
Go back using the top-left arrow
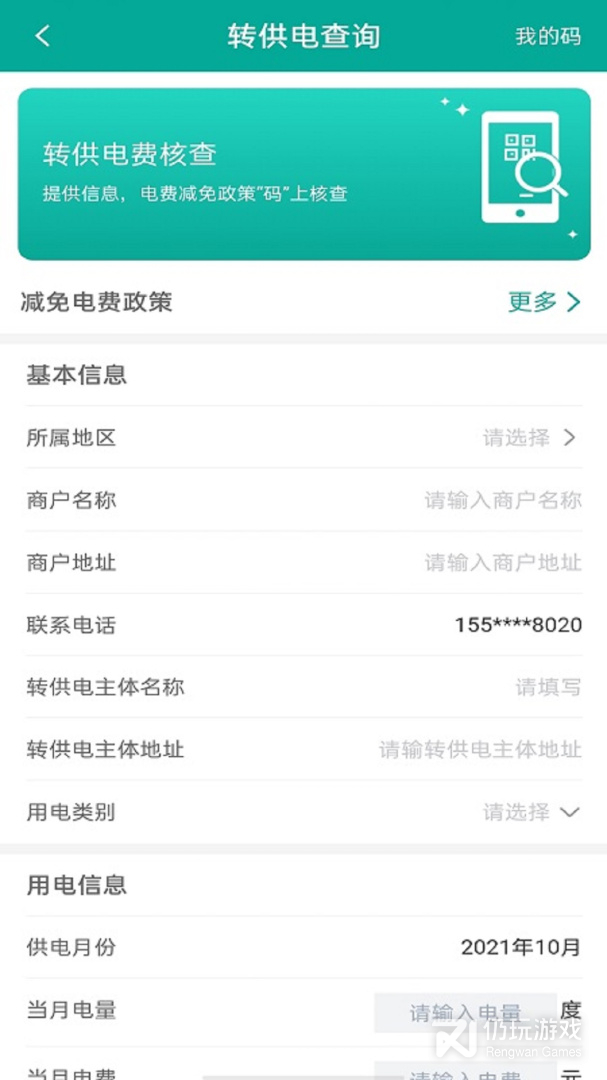pos(42,37)
